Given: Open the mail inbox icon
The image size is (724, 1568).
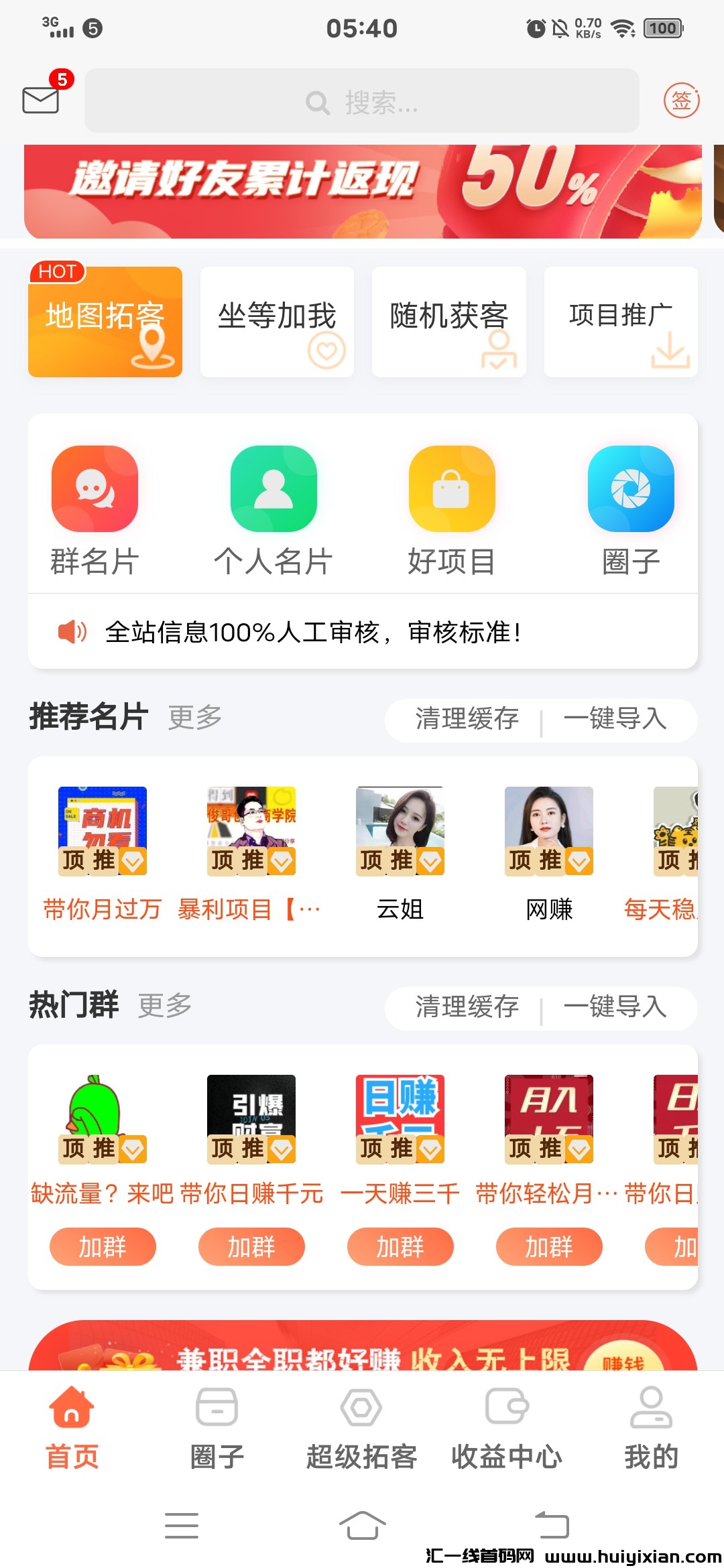Looking at the screenshot, I should click(x=42, y=99).
